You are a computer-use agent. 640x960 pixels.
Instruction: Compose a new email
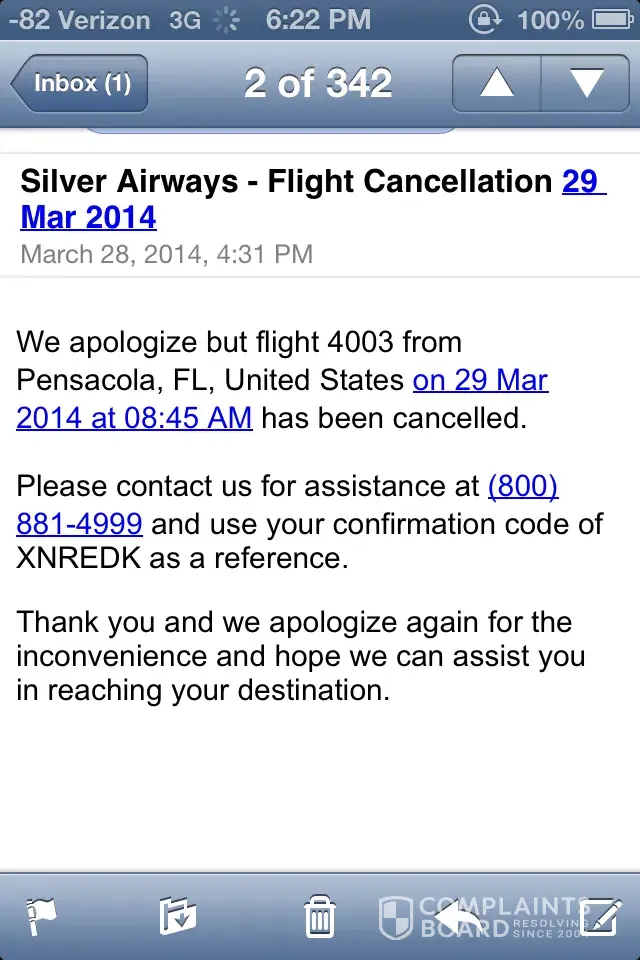[x=600, y=916]
